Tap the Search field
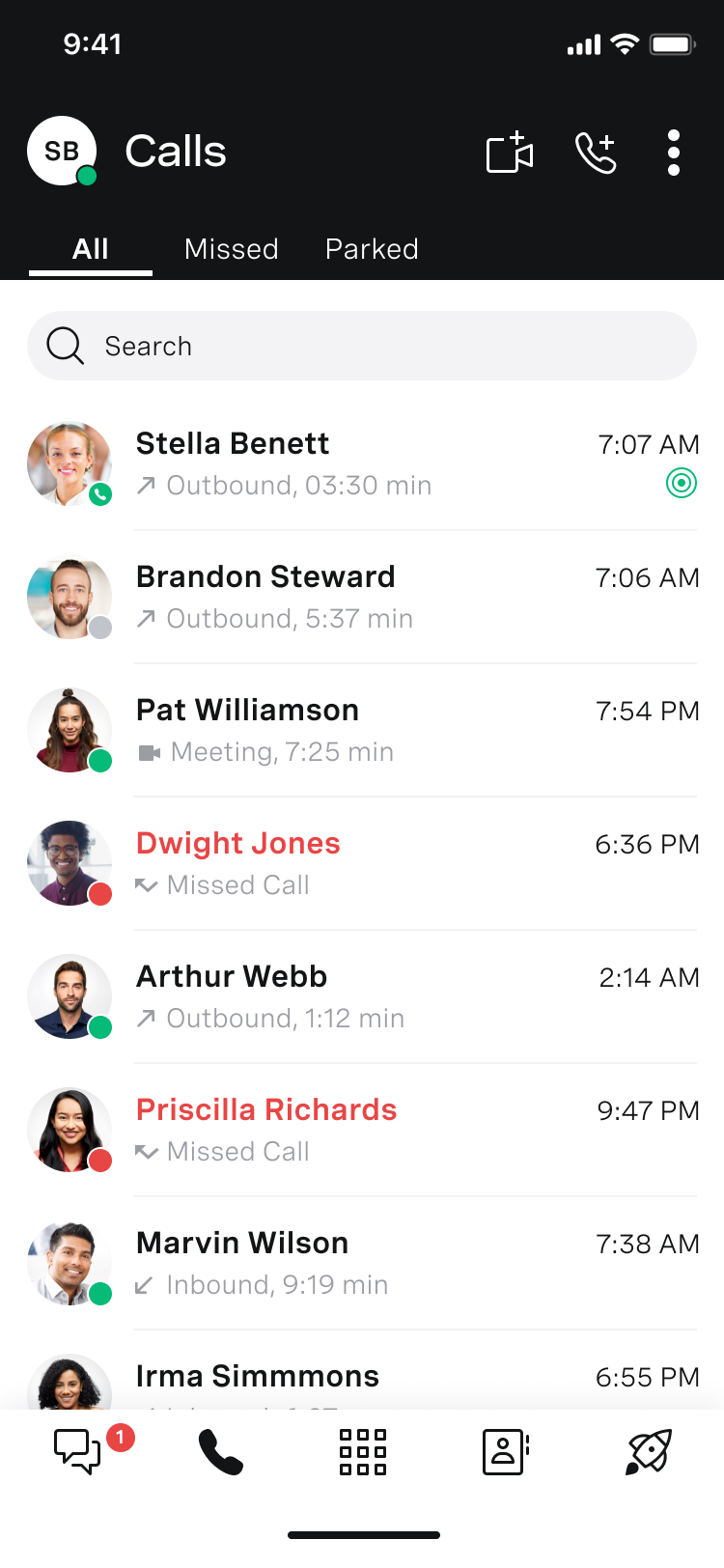This screenshot has height=1568, width=724. pyautogui.click(x=362, y=346)
